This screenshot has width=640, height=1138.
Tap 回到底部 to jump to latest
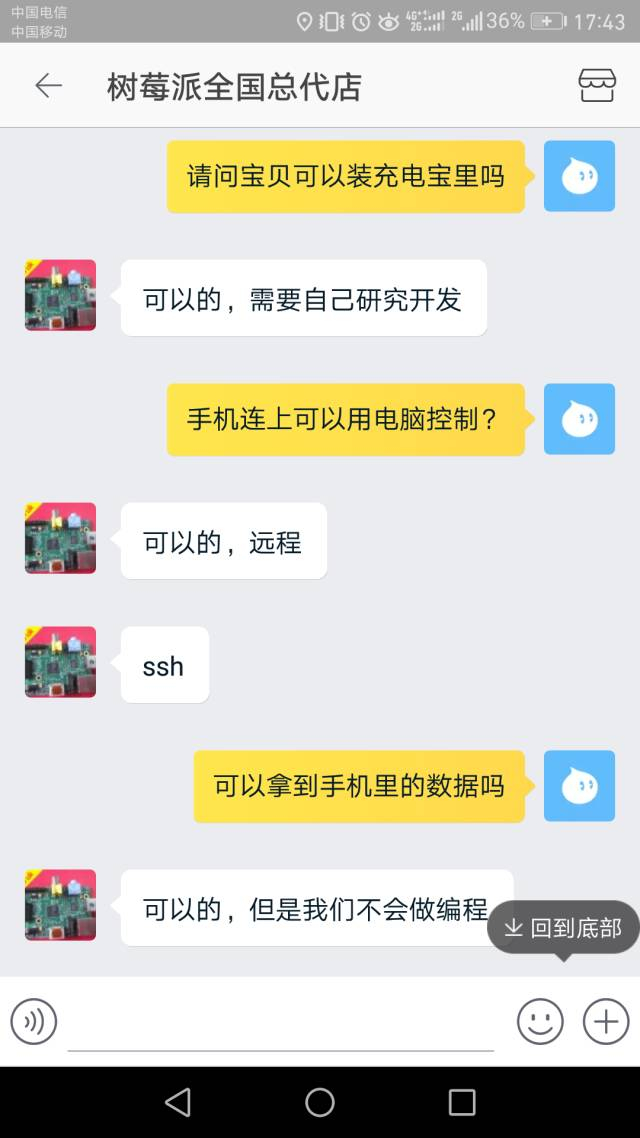click(563, 928)
